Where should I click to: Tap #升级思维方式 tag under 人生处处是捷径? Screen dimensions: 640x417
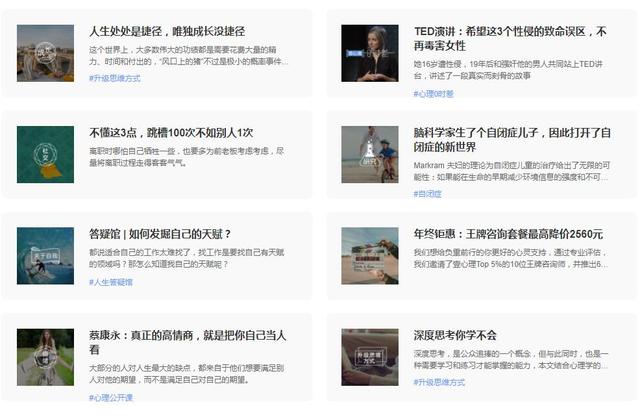coord(114,78)
